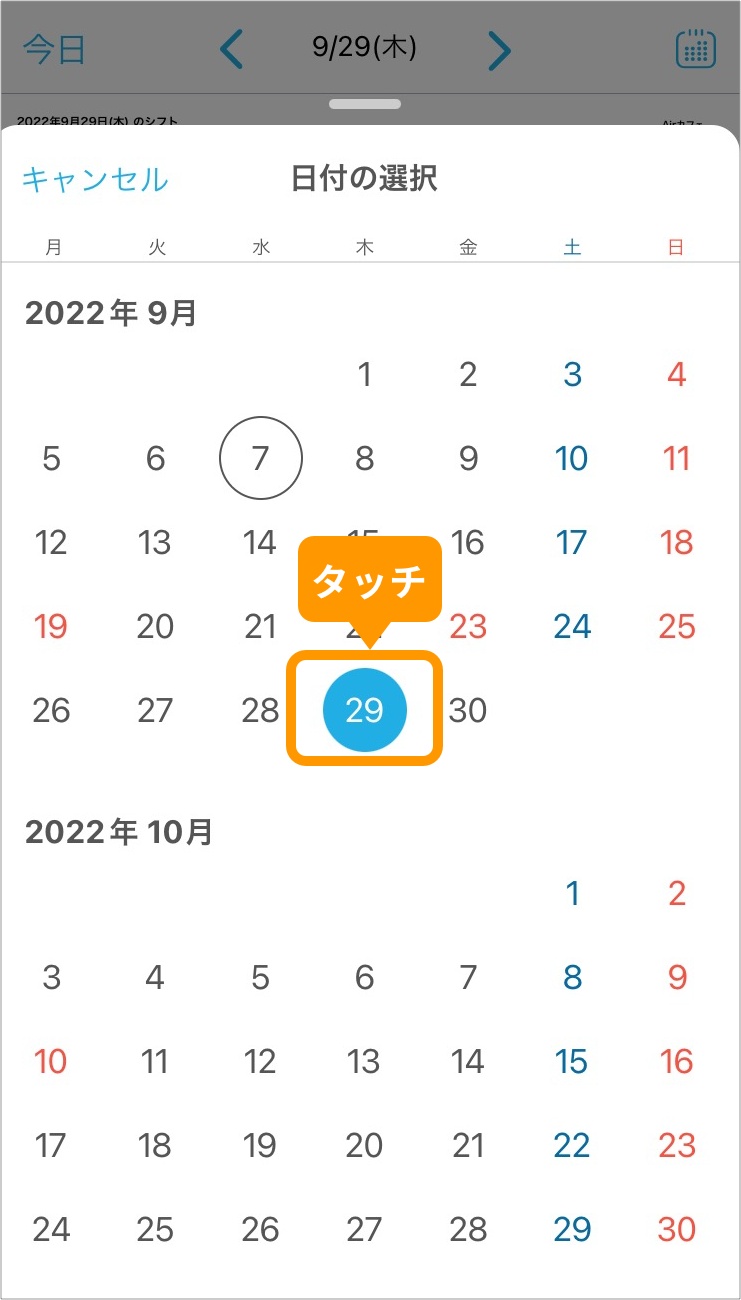
Task: Tap the 9/29(木) date title
Action: (x=365, y=48)
